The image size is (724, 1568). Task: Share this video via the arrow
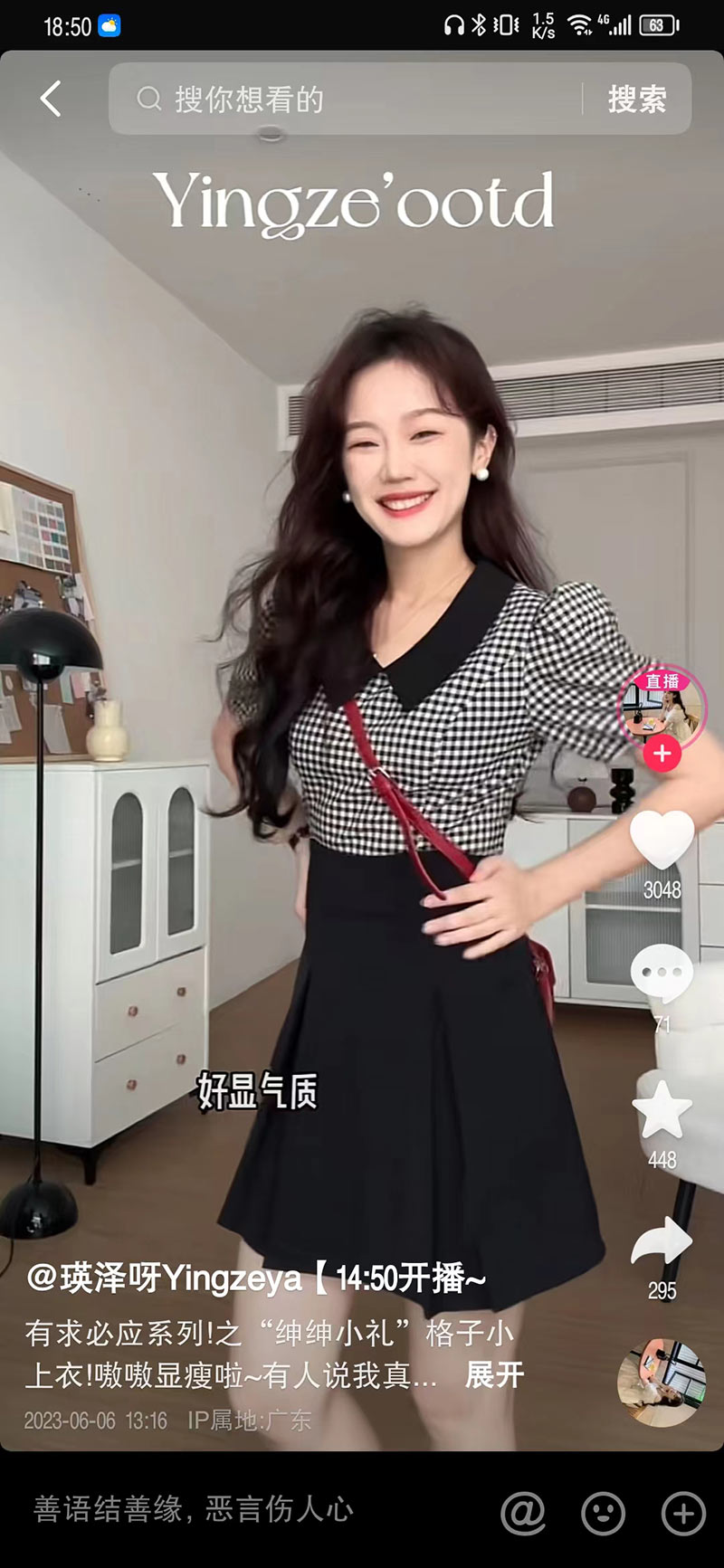[x=662, y=1241]
